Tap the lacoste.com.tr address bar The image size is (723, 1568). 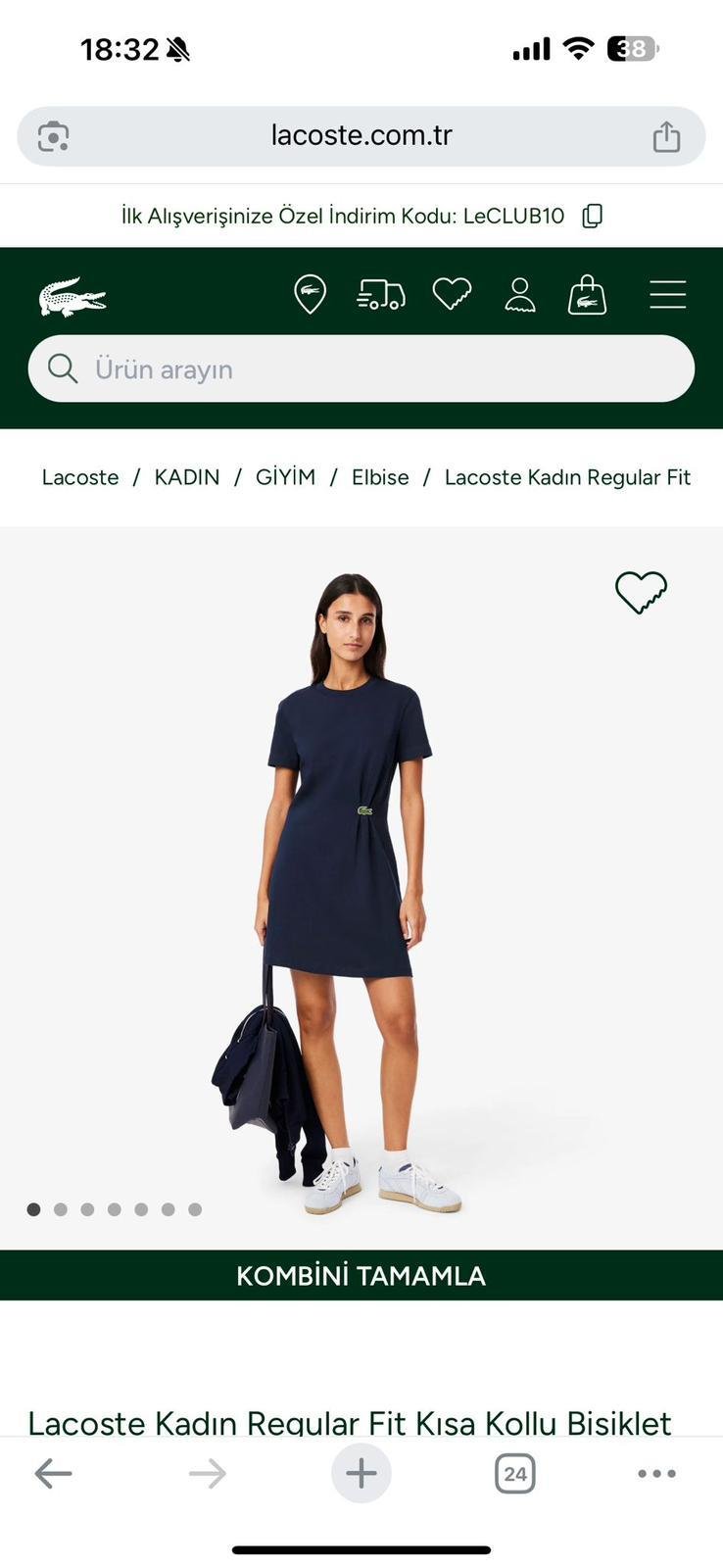coord(361,135)
